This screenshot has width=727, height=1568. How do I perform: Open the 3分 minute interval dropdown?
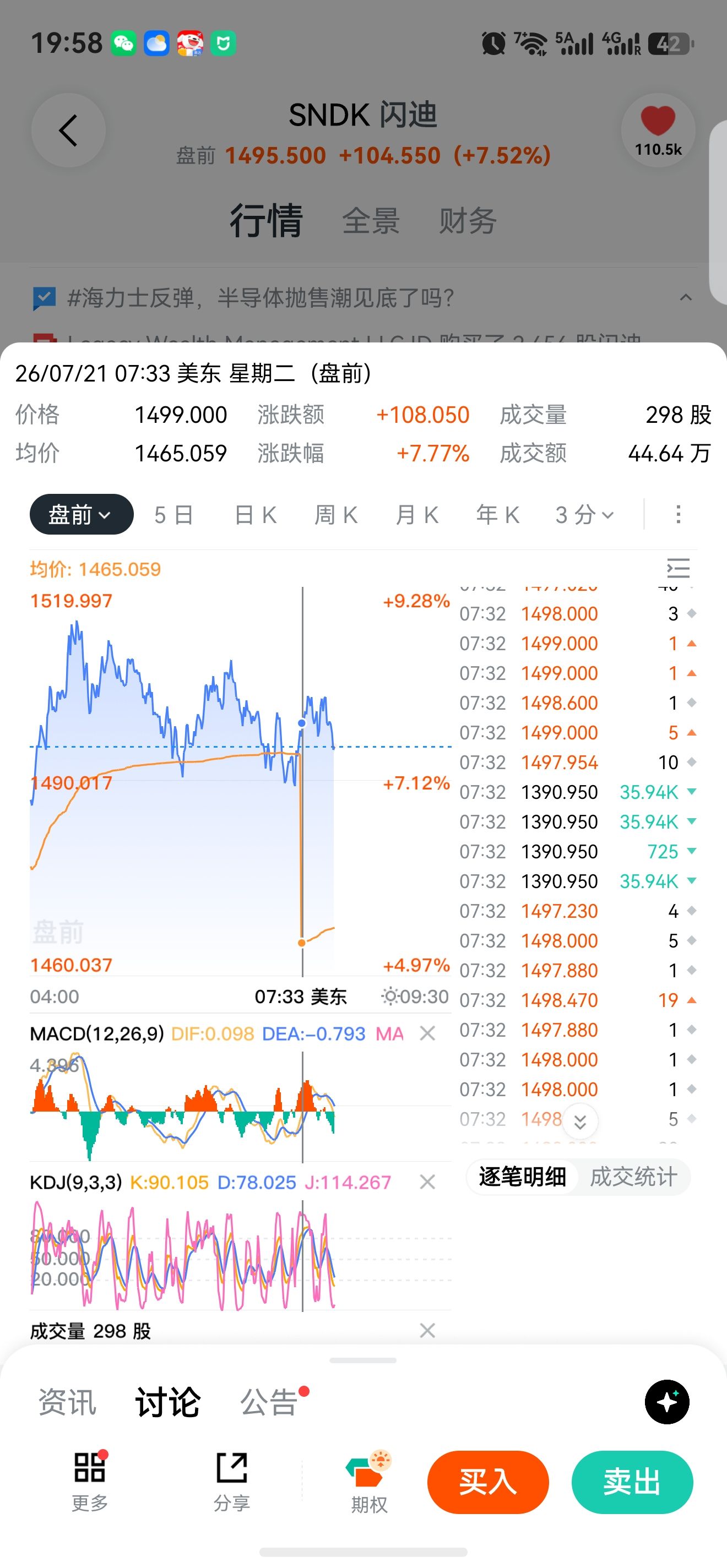point(584,515)
